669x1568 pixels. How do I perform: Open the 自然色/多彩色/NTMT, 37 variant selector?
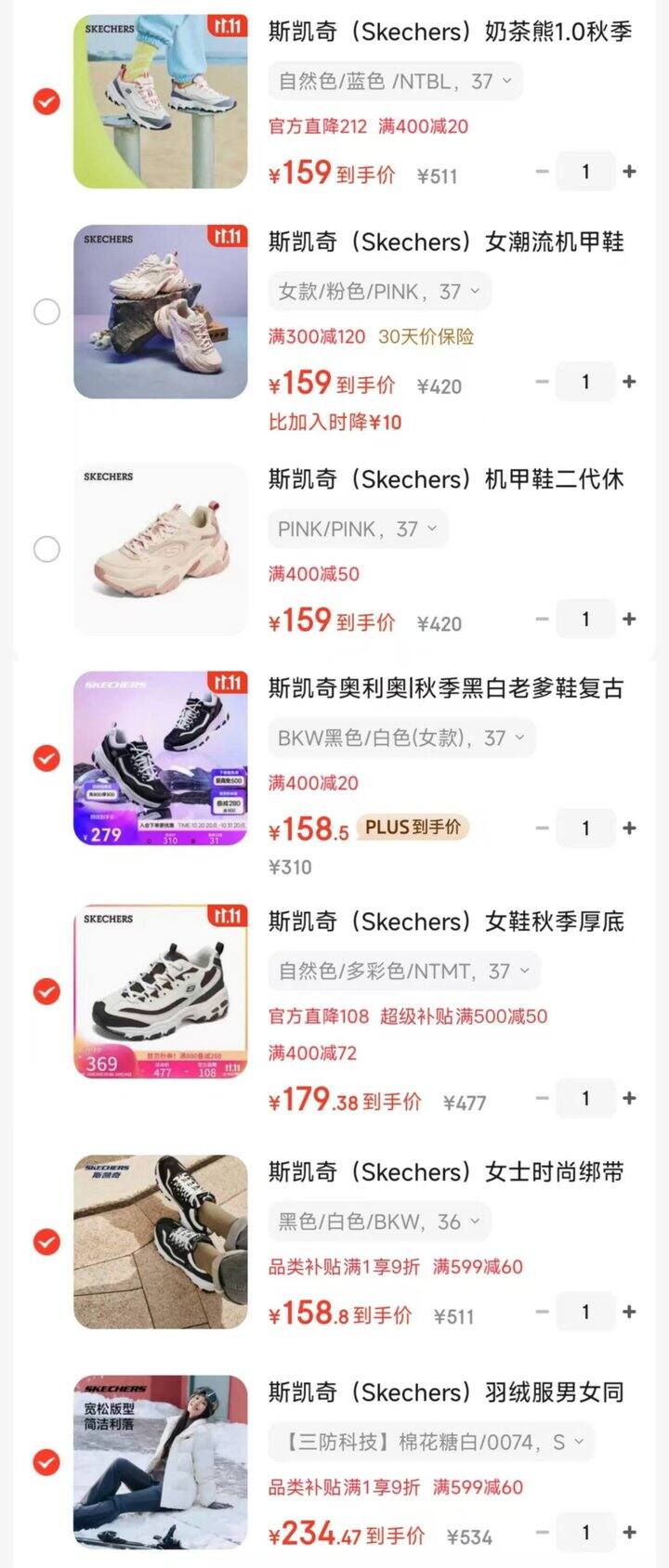click(x=403, y=972)
